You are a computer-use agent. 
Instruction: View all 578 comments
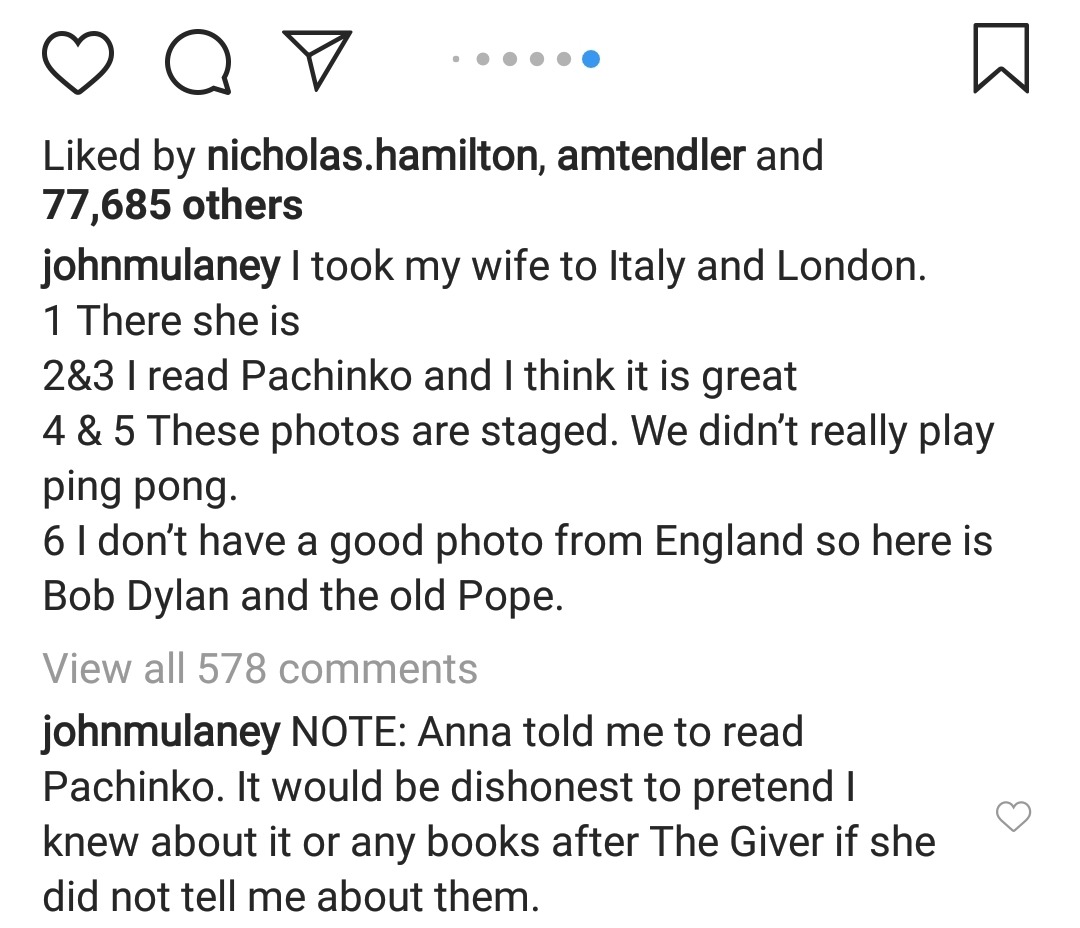pos(260,668)
